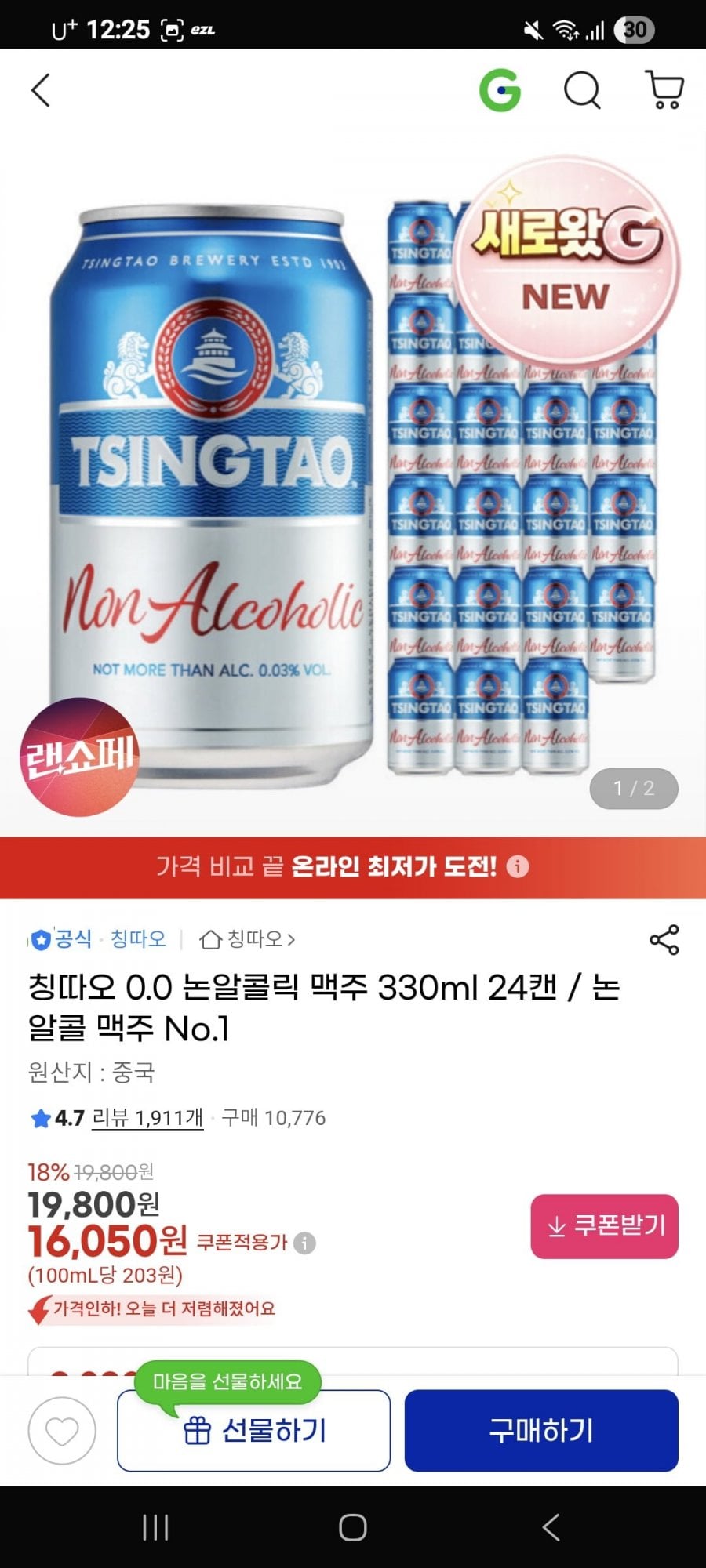Download the coupon with 쿠폰받기
The image size is (706, 1568).
(604, 1226)
